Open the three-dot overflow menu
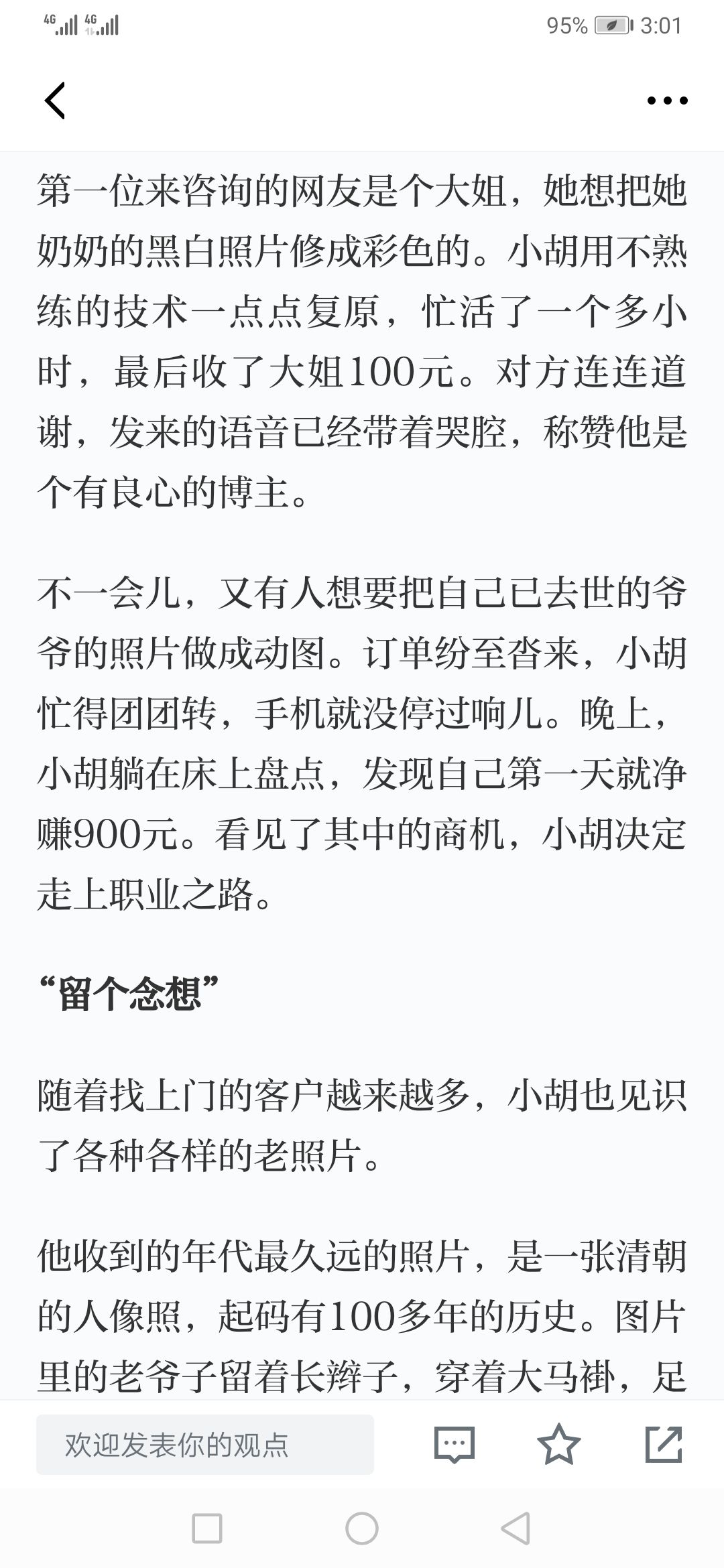 667,101
